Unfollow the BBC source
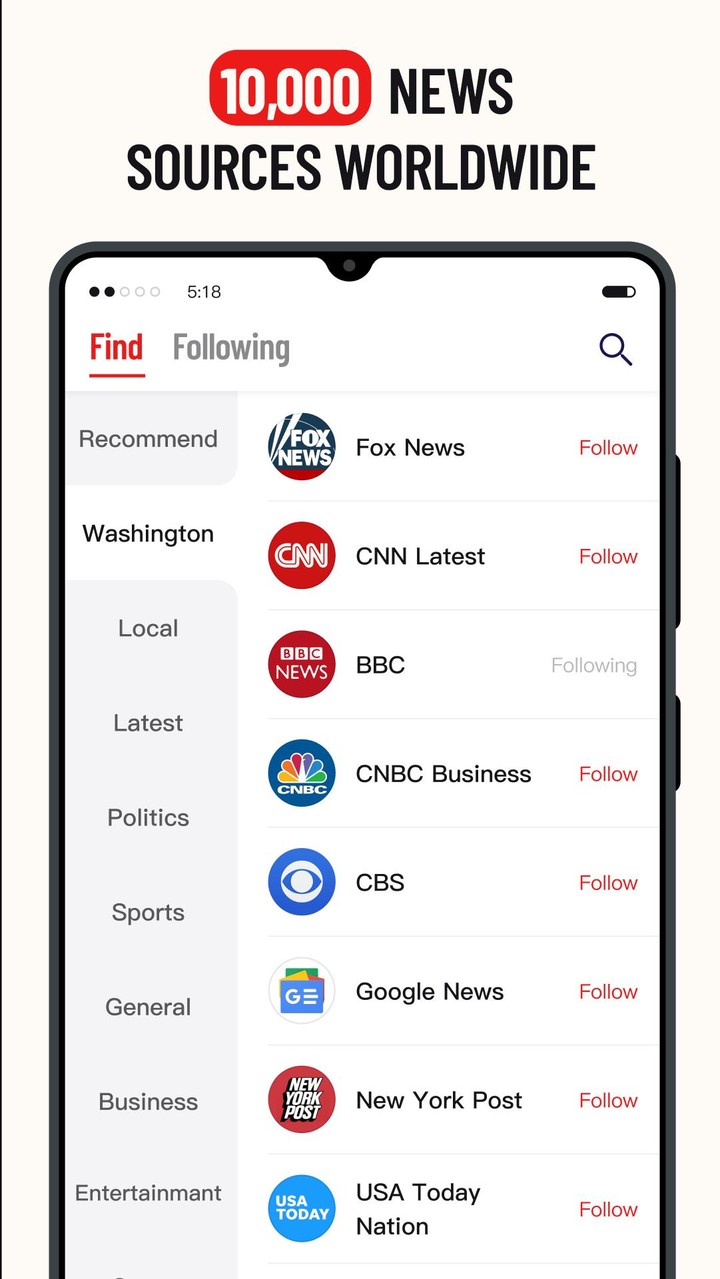The image size is (720, 1279). (x=594, y=664)
